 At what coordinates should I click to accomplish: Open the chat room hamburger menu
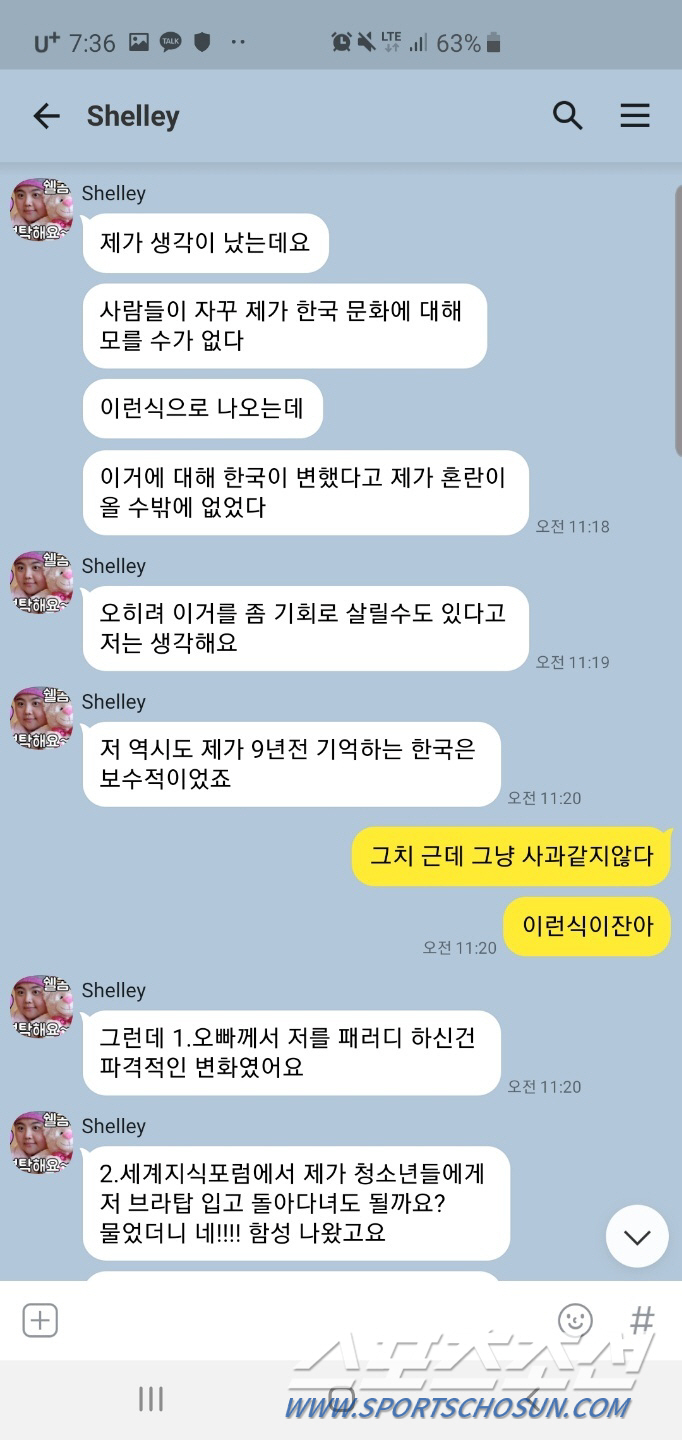pyautogui.click(x=635, y=116)
